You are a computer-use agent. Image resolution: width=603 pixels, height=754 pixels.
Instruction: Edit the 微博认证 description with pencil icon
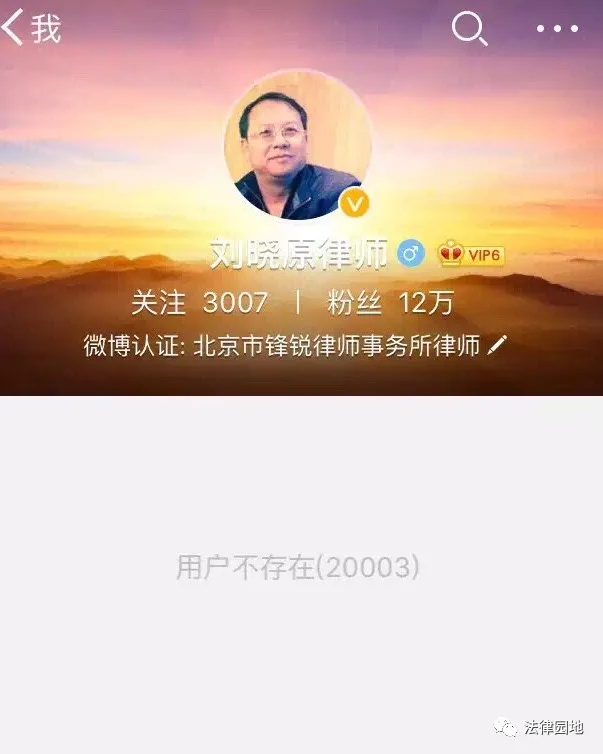tap(497, 346)
